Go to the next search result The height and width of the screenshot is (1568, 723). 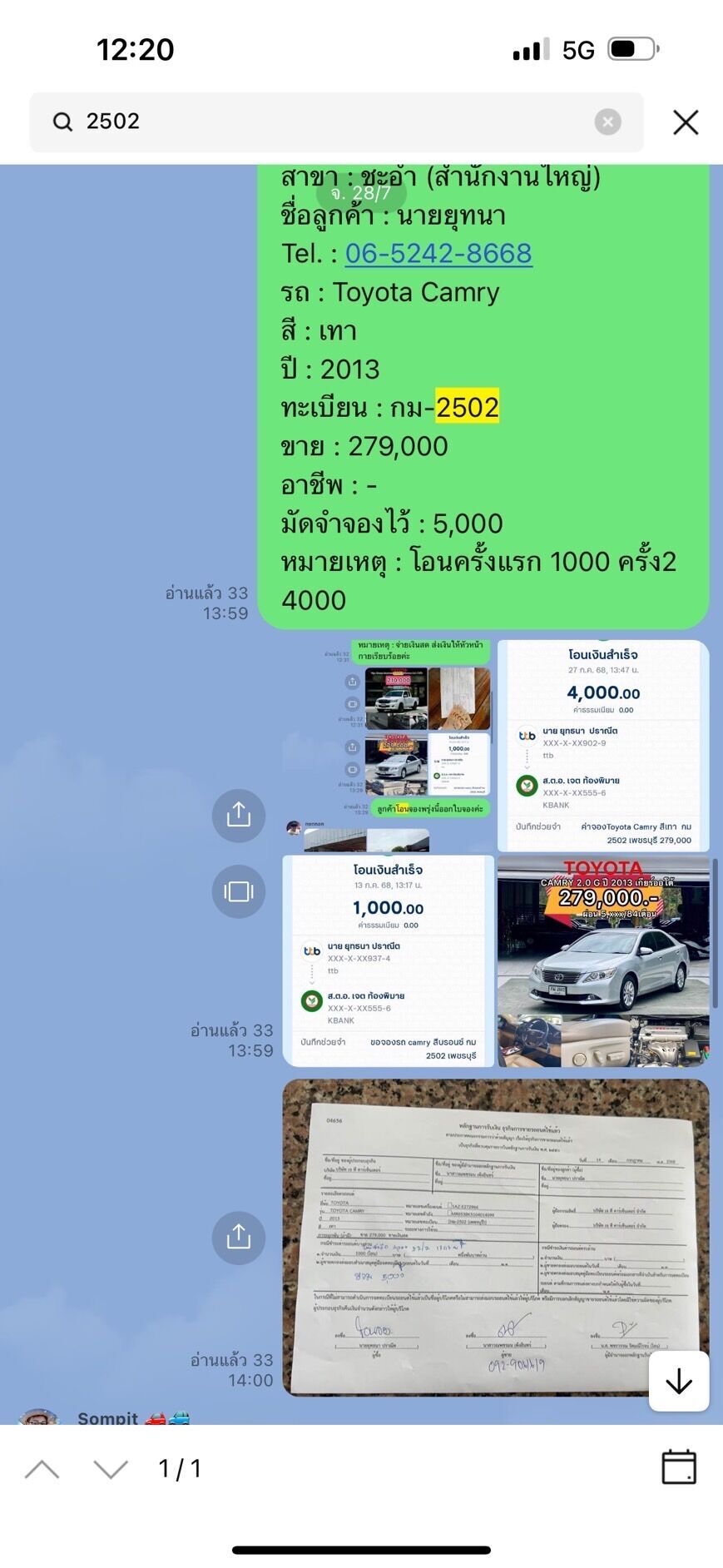(x=111, y=1469)
